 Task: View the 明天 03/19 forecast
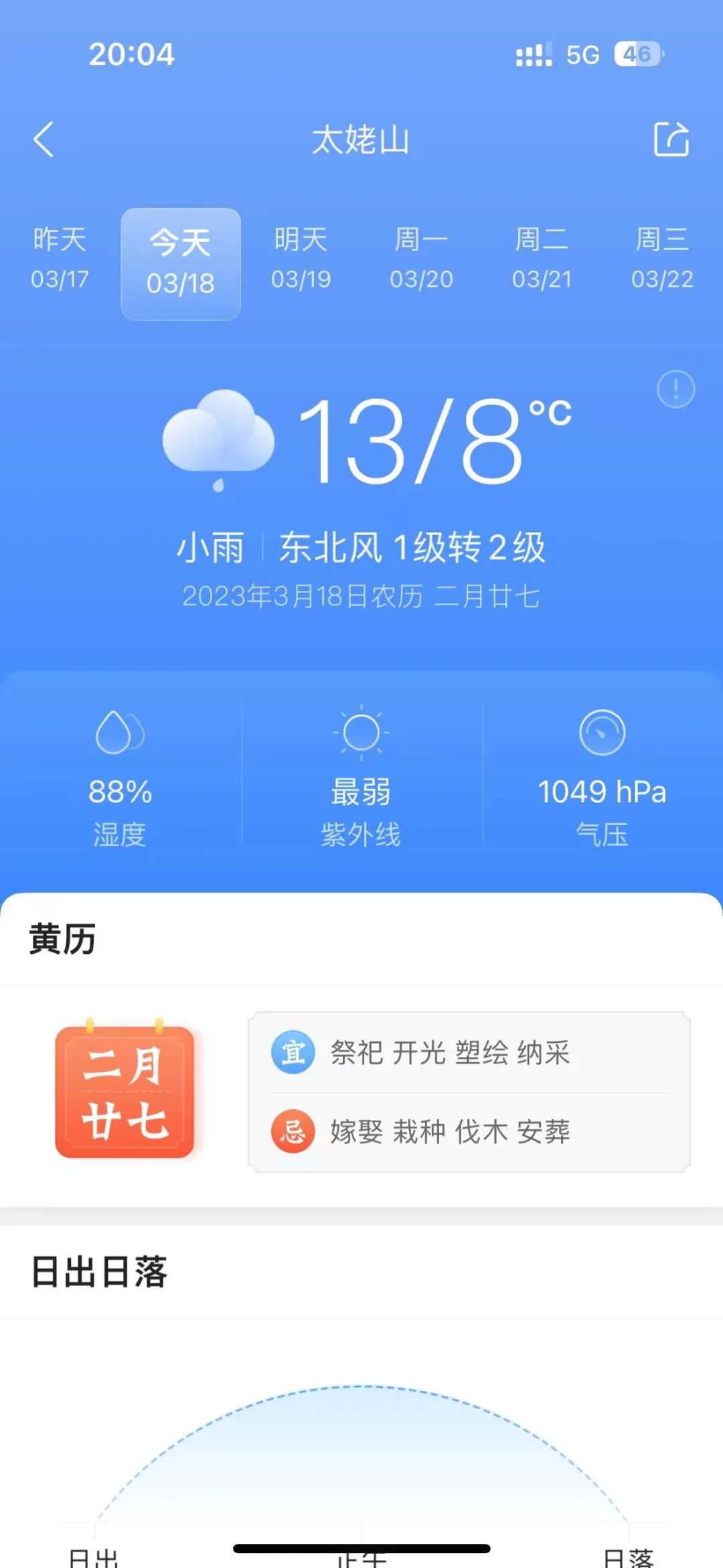click(301, 259)
